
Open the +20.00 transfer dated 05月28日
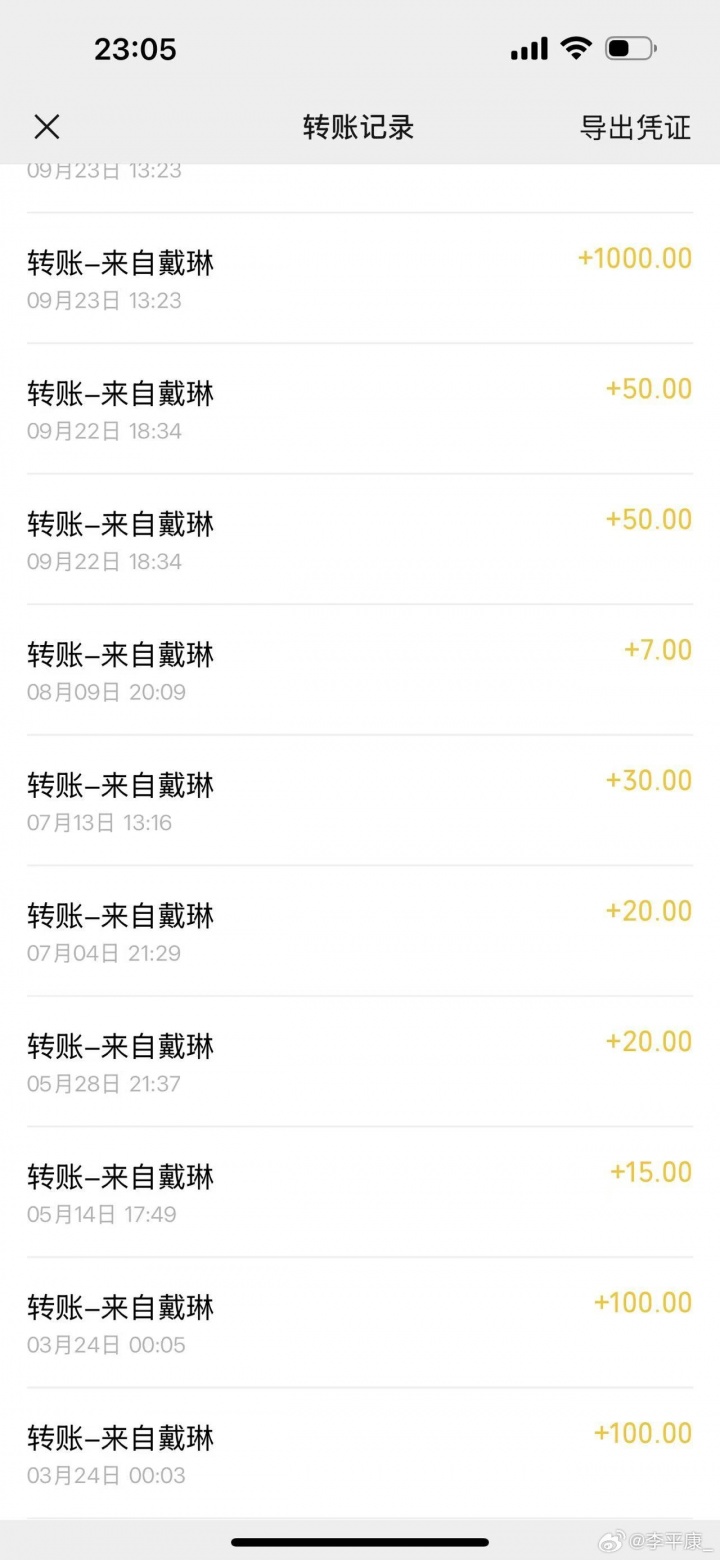pyautogui.click(x=360, y=1062)
